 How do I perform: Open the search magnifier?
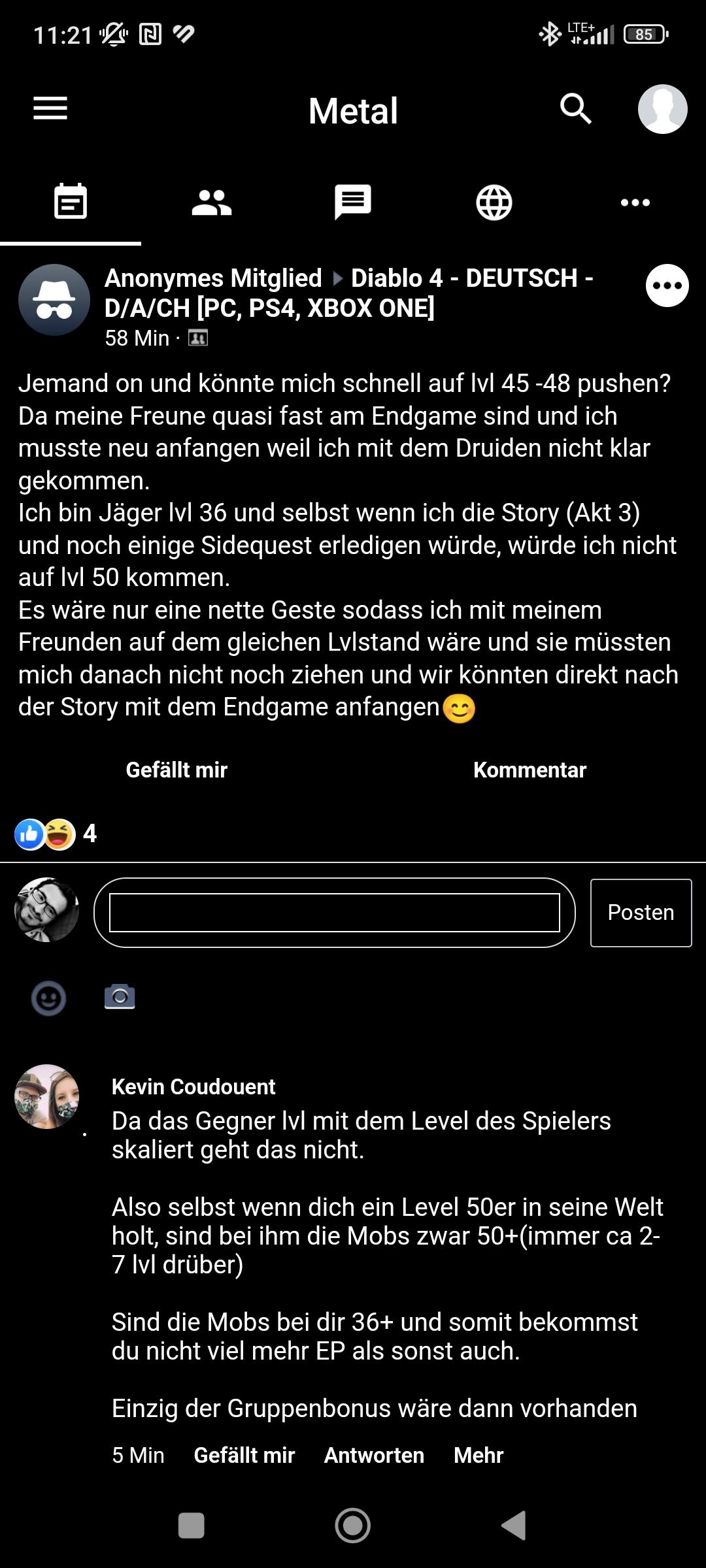click(x=576, y=108)
